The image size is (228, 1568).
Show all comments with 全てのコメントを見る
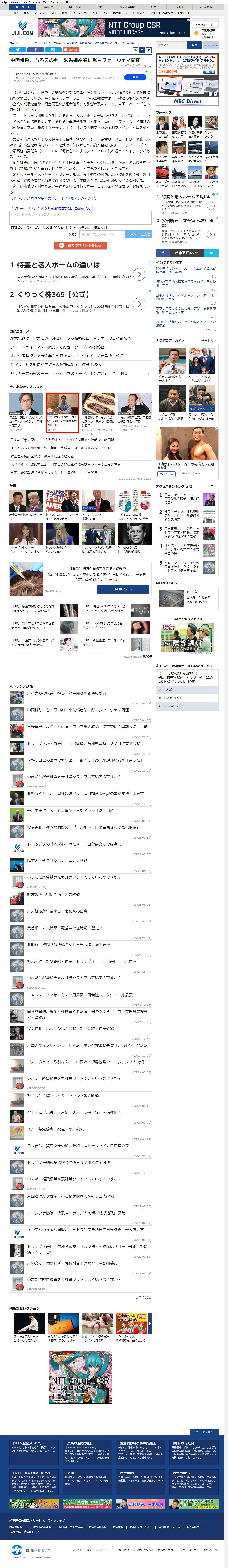[x=80, y=245]
